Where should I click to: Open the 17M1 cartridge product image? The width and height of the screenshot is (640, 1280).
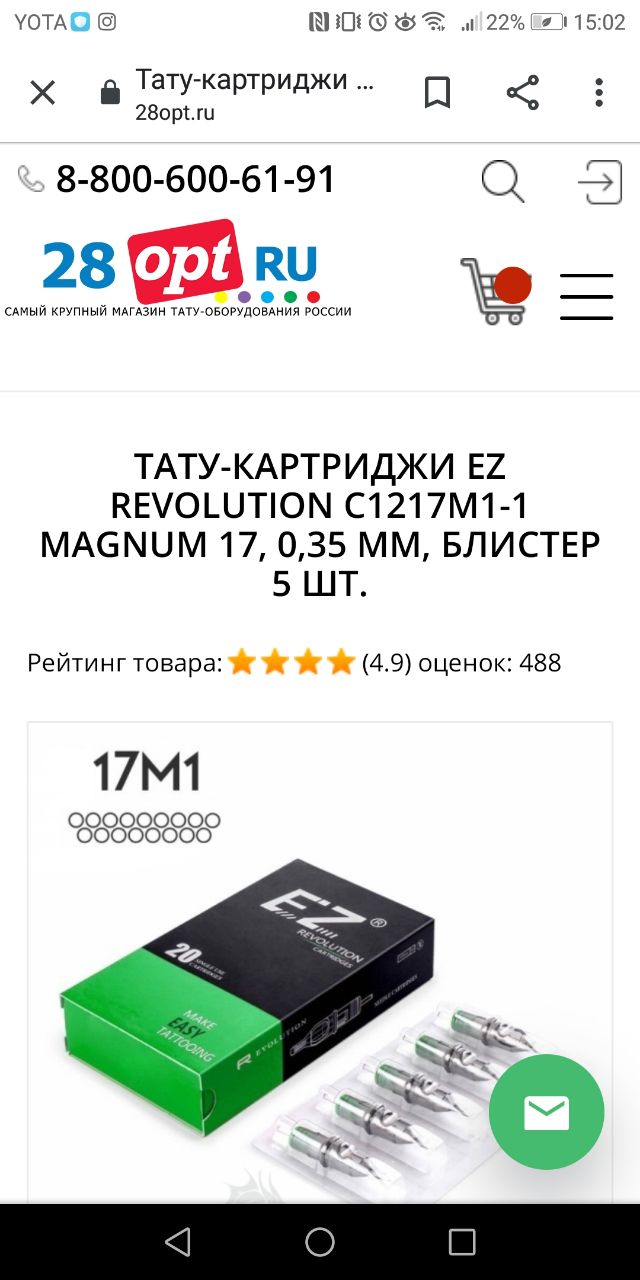click(320, 960)
